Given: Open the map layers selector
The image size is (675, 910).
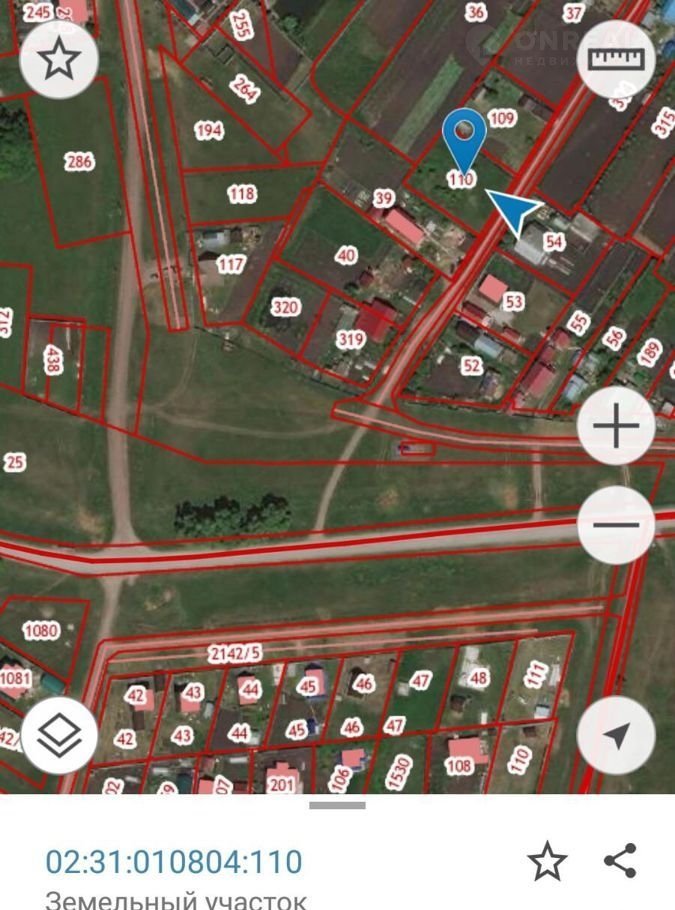Looking at the screenshot, I should [60, 736].
